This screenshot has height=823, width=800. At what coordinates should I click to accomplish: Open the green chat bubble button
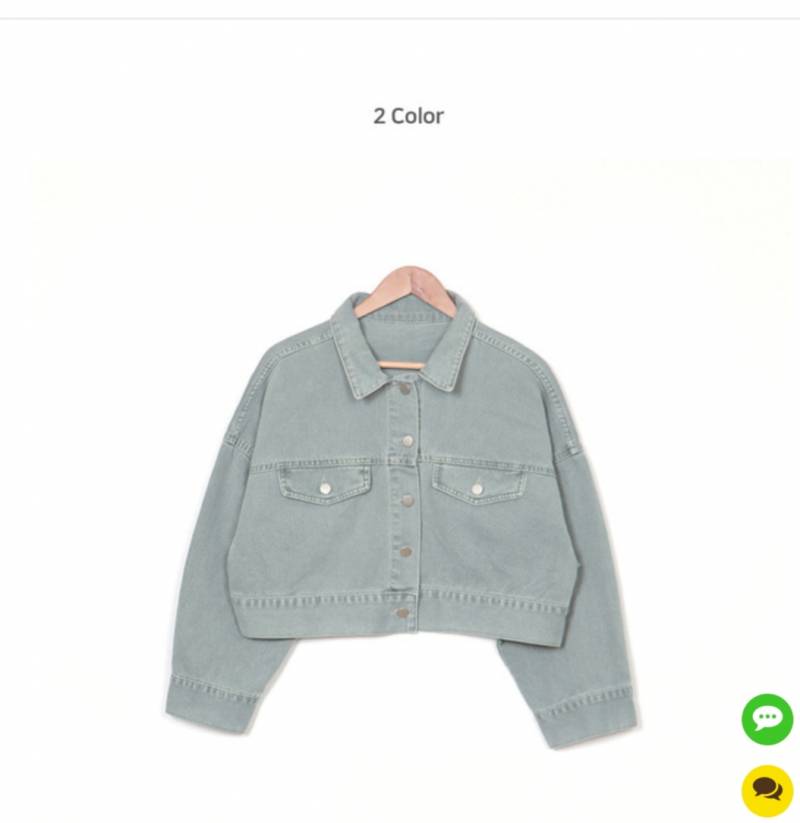[767, 718]
